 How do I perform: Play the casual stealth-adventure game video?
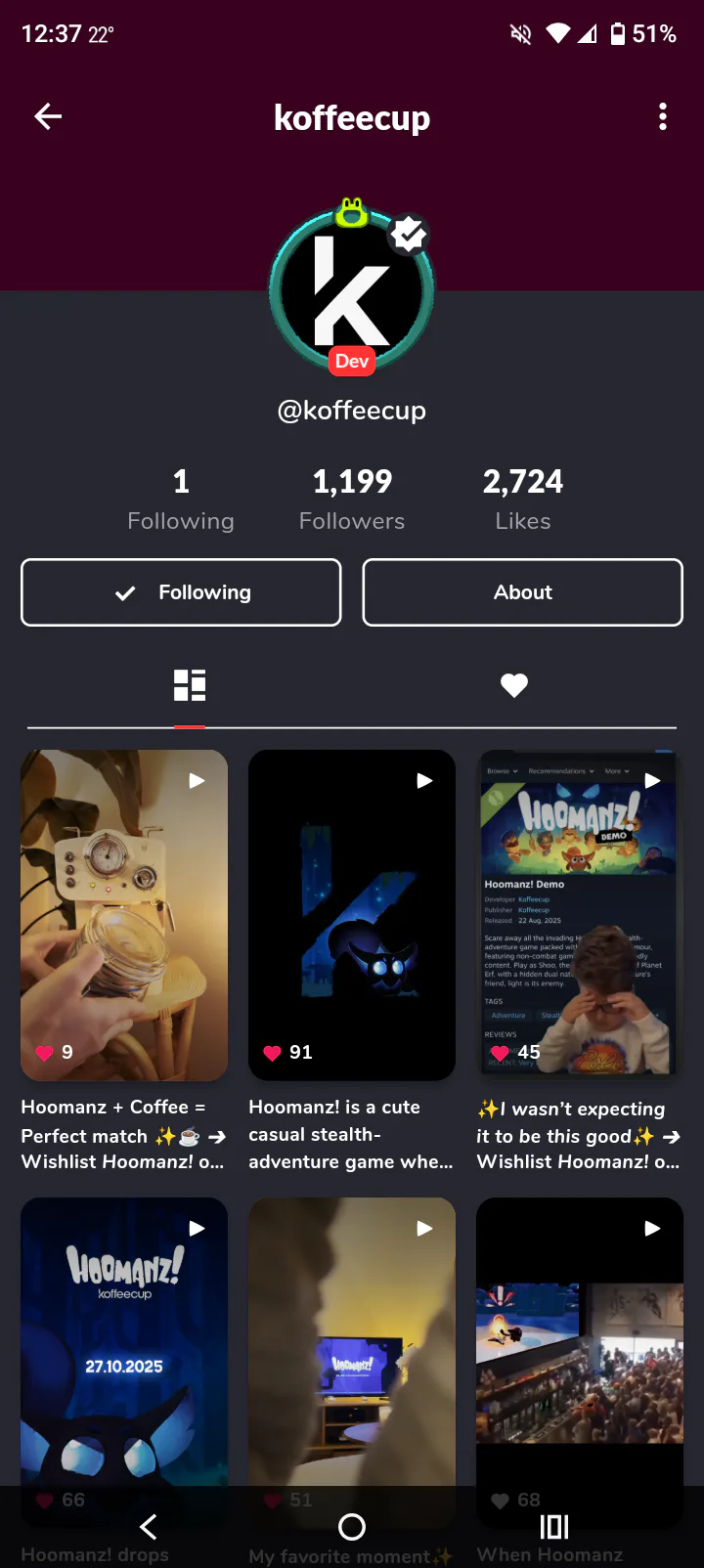(352, 915)
